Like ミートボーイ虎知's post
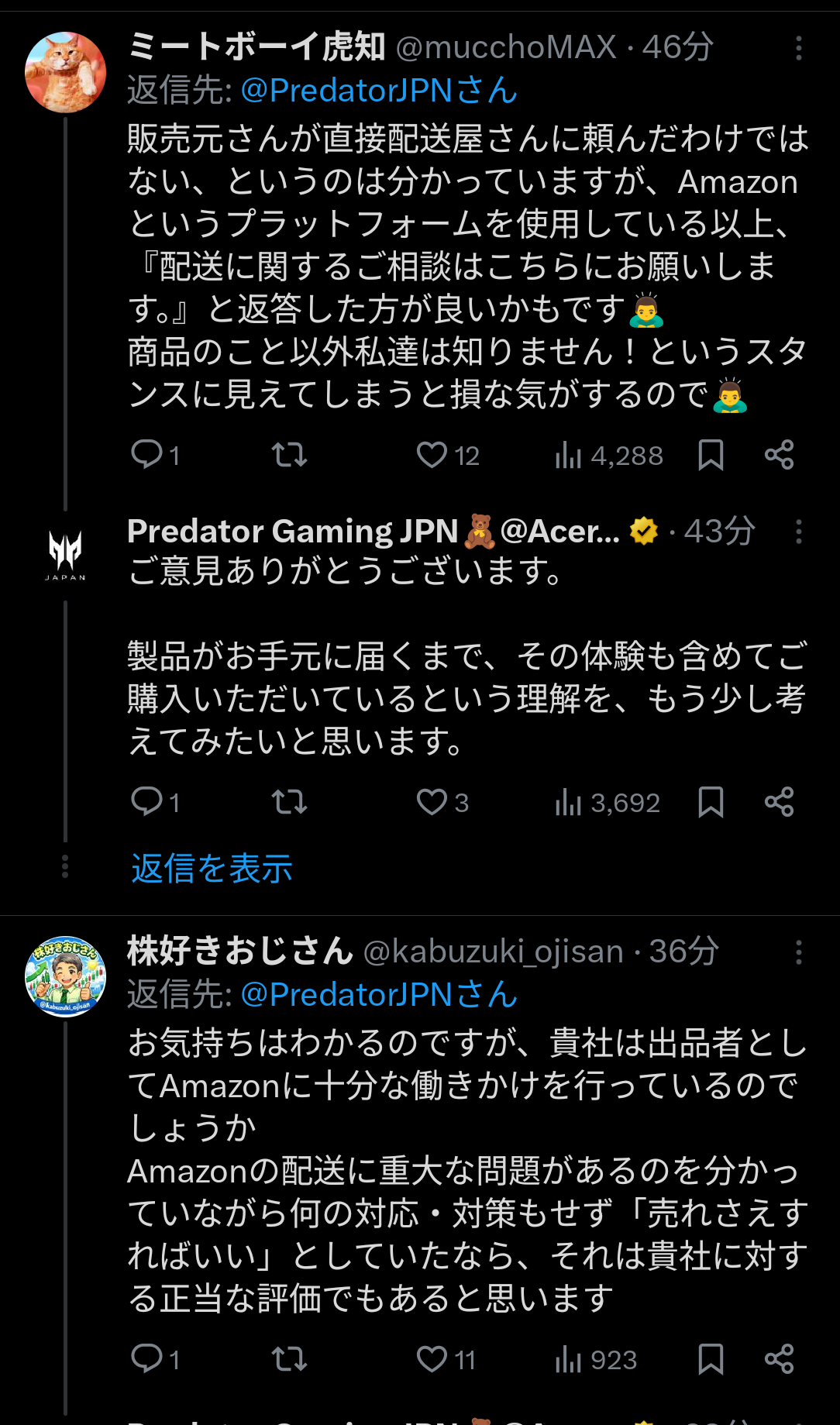Viewport: 840px width, 1425px height. pyautogui.click(x=432, y=454)
